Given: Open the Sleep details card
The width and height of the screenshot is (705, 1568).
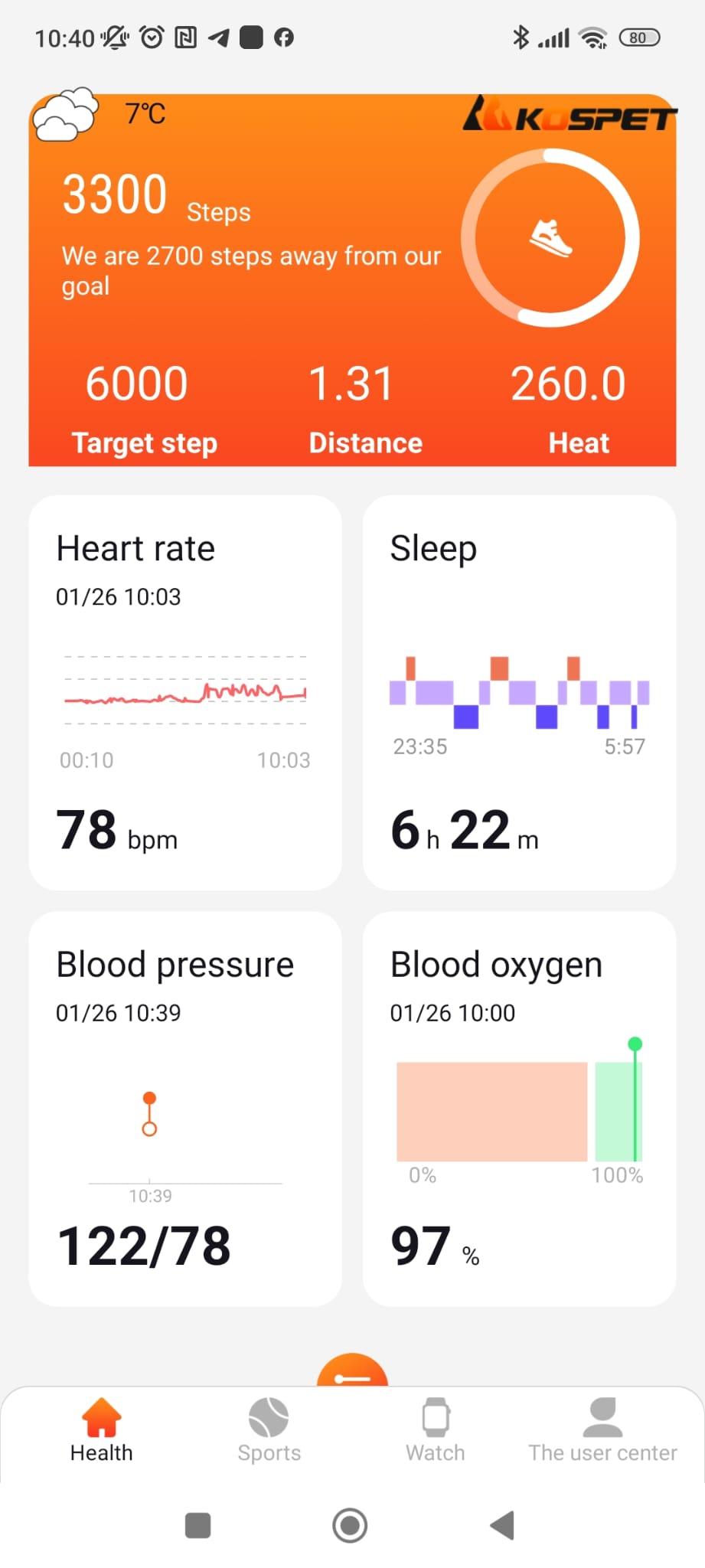Looking at the screenshot, I should coord(519,692).
